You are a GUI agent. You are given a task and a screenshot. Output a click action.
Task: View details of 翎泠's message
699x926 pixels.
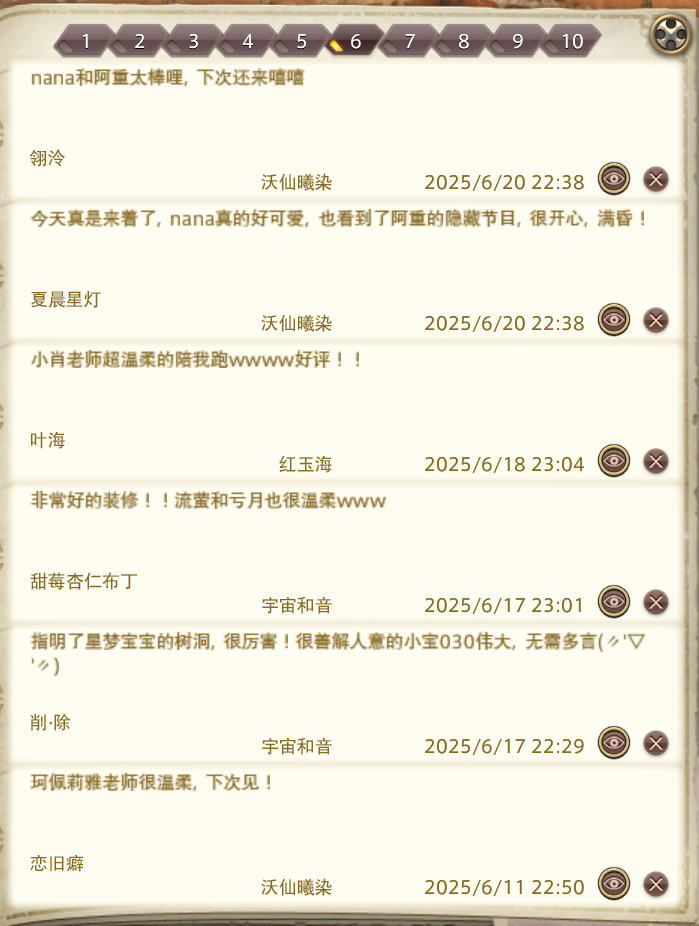pos(614,179)
